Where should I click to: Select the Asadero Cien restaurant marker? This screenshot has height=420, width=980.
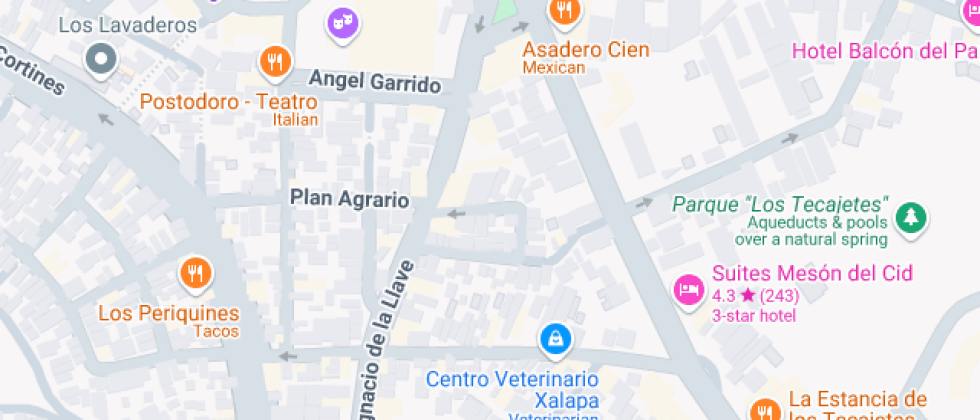click(x=564, y=12)
